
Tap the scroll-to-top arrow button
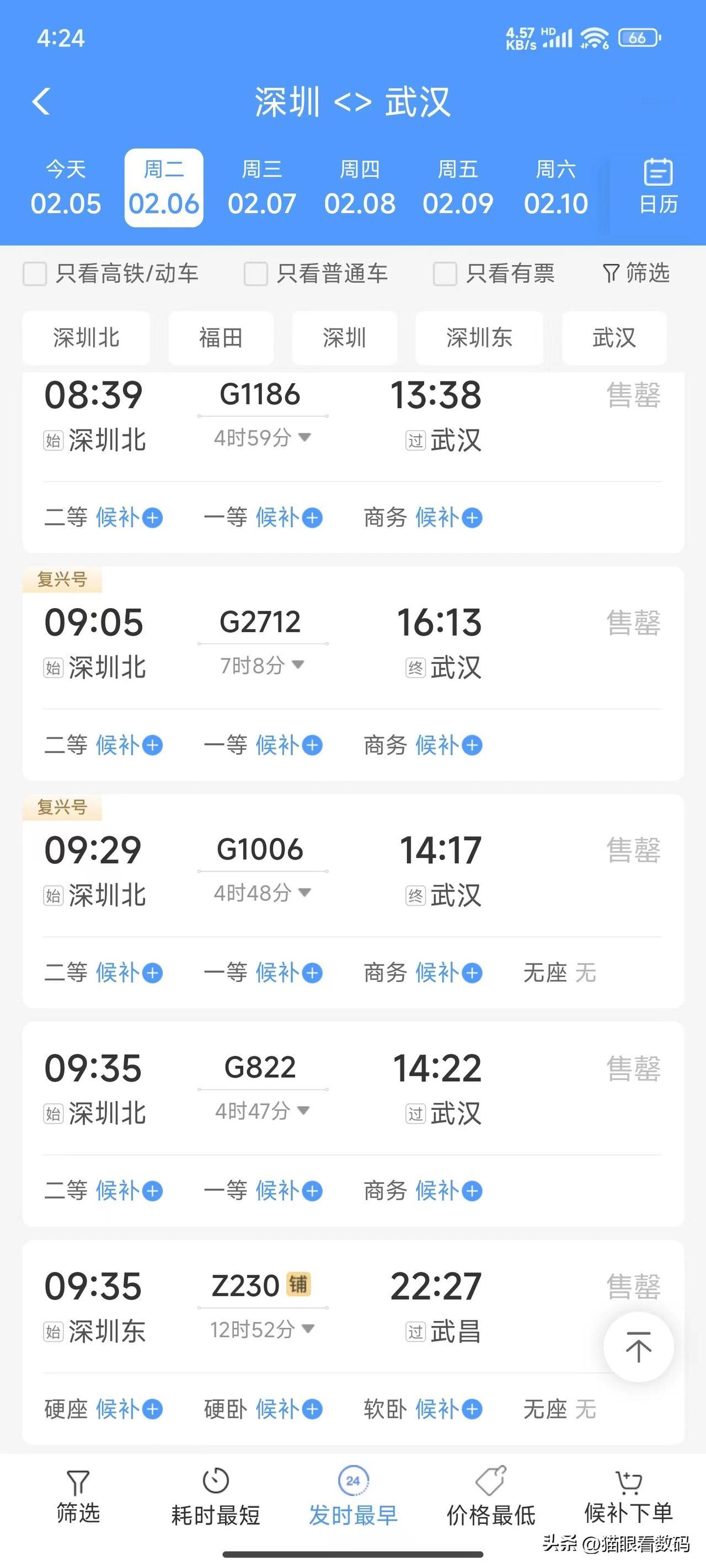638,1347
